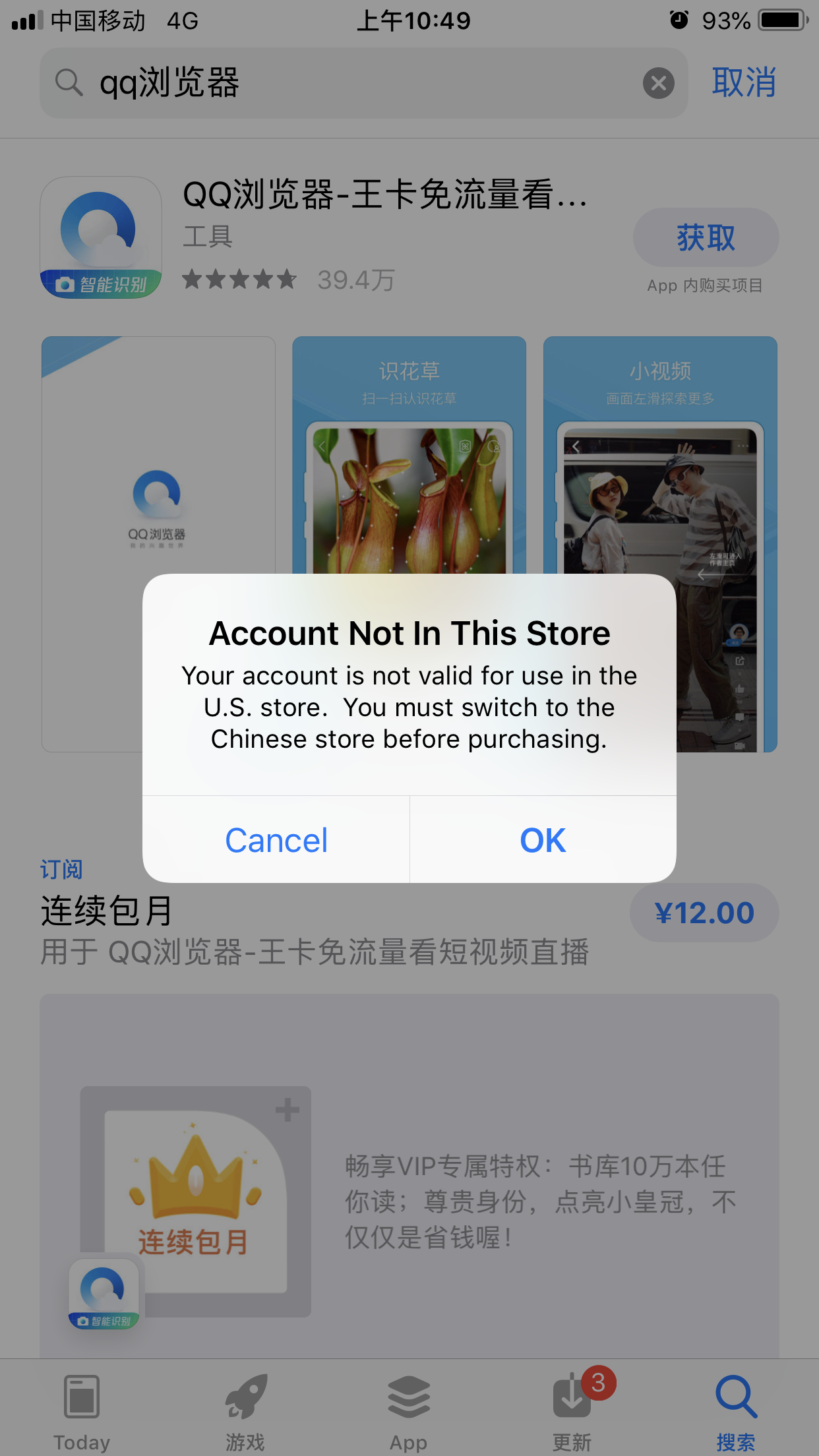The height and width of the screenshot is (1456, 819).
Task: Open the 连续包月 subscription card
Action: [x=409, y=1174]
